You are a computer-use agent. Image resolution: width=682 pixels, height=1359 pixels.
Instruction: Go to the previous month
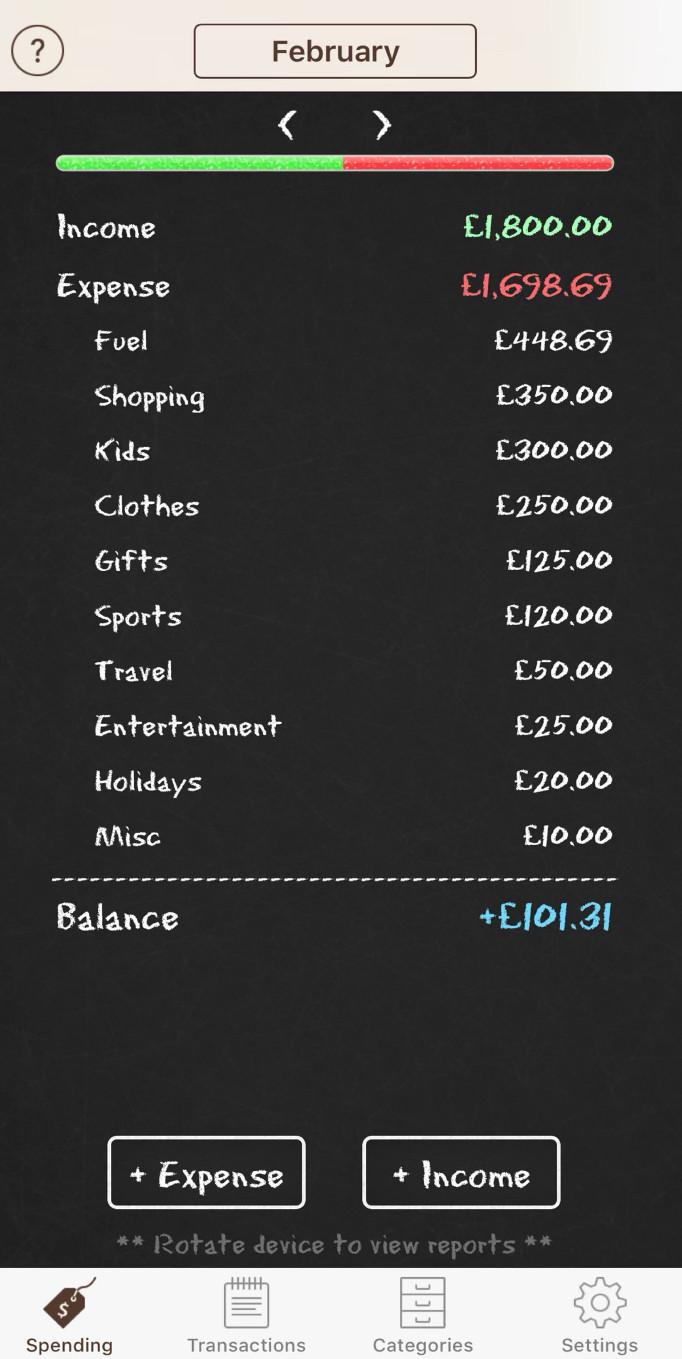point(287,125)
